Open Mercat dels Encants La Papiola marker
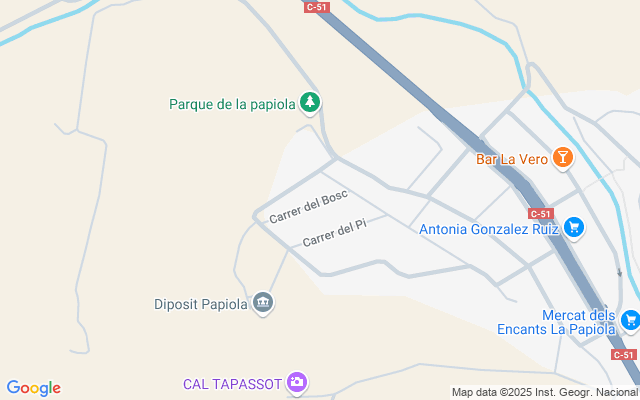 630,320
